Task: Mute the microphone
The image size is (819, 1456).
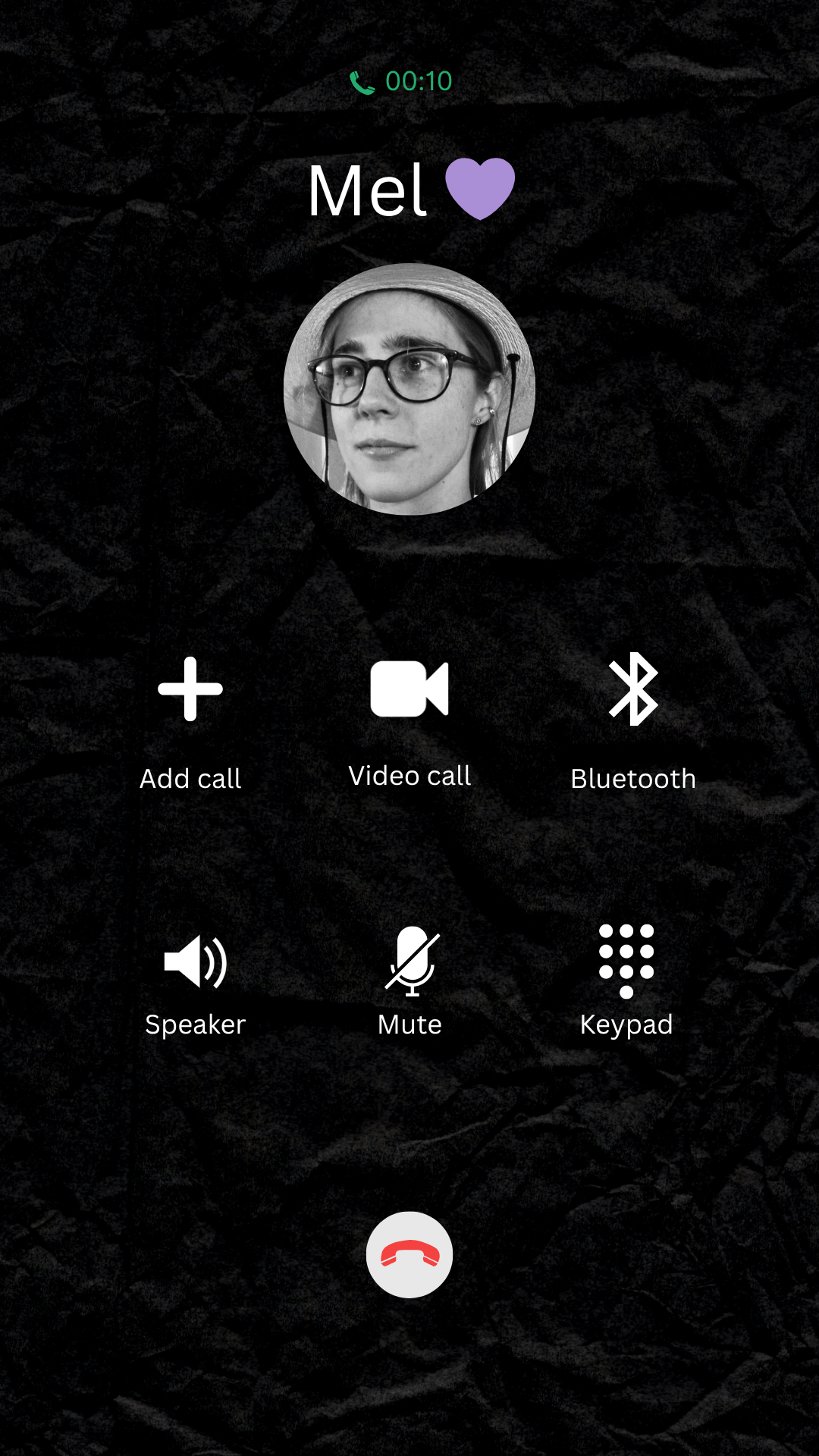Action: pos(410,962)
